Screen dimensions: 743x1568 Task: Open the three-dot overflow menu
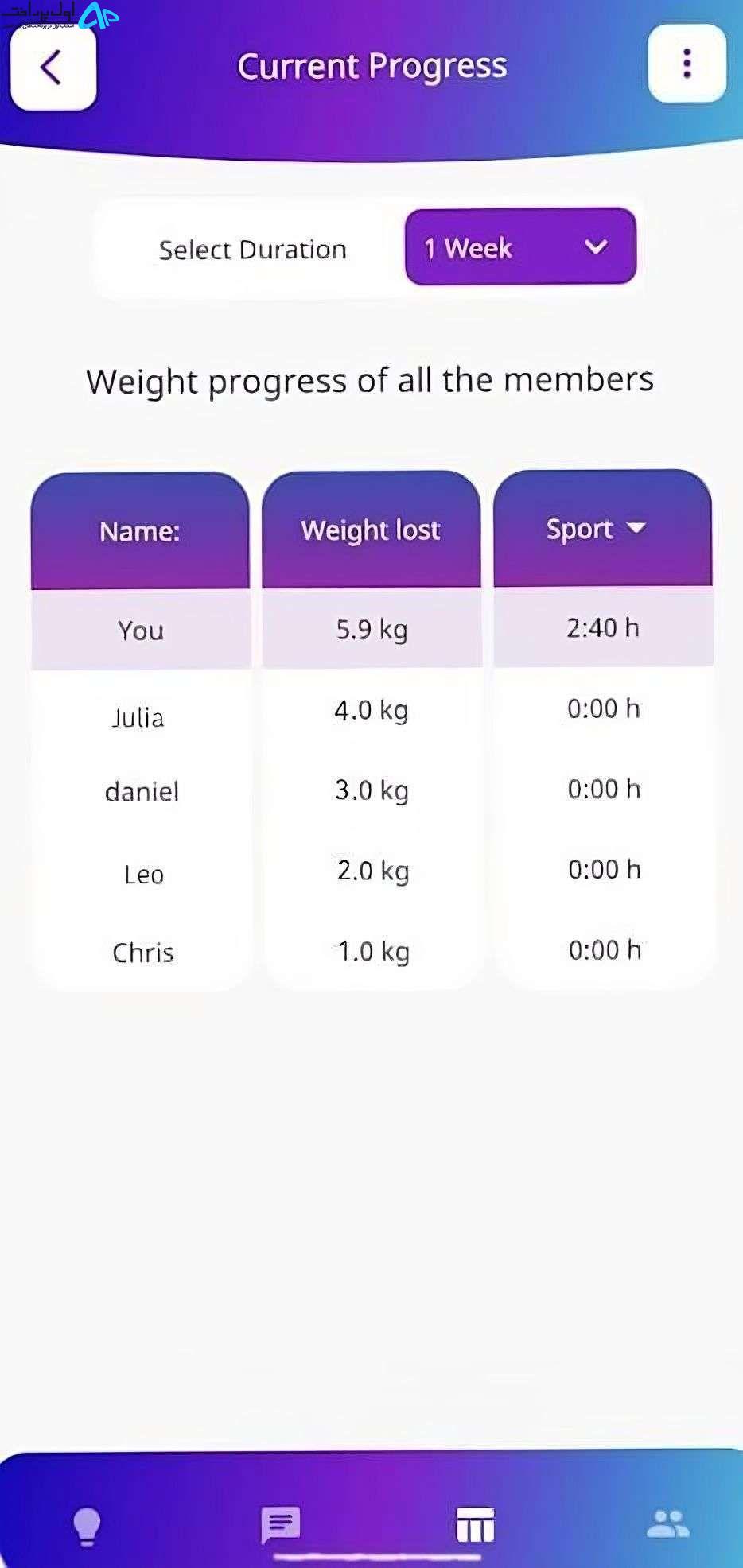687,64
